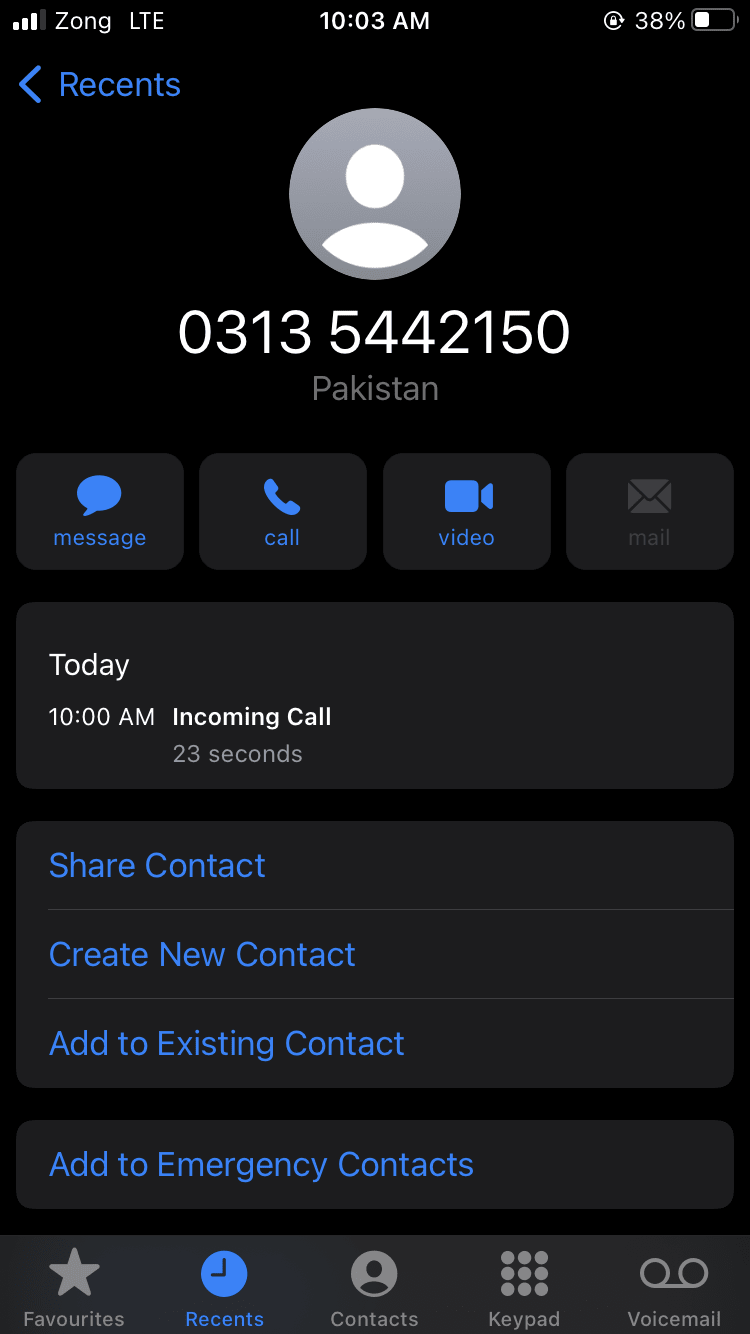Switch to the Favourites tab
This screenshot has height=1334, width=750.
tap(74, 1288)
